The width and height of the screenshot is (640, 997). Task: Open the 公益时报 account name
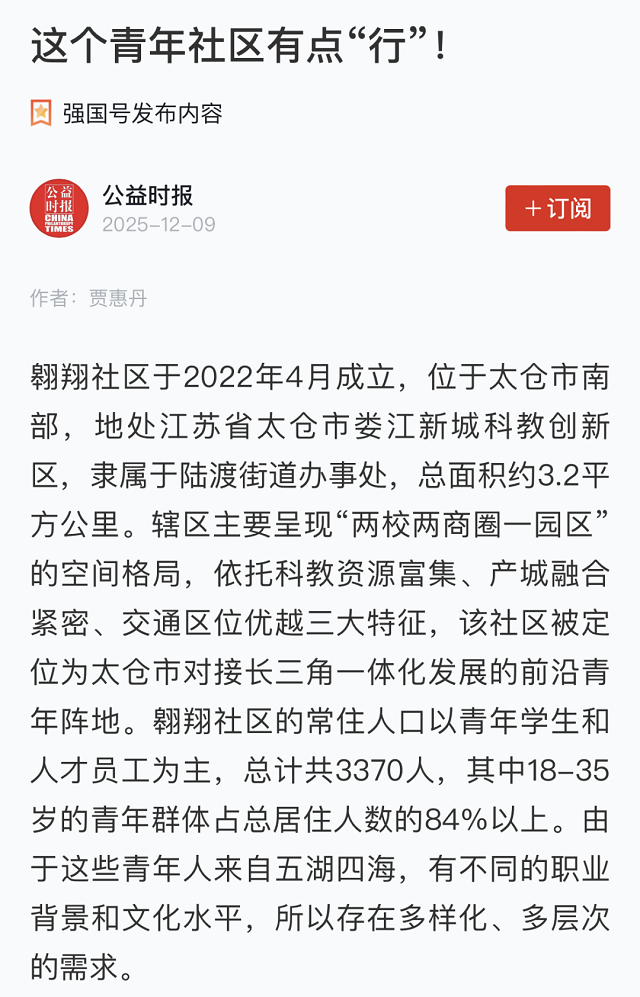(x=147, y=195)
